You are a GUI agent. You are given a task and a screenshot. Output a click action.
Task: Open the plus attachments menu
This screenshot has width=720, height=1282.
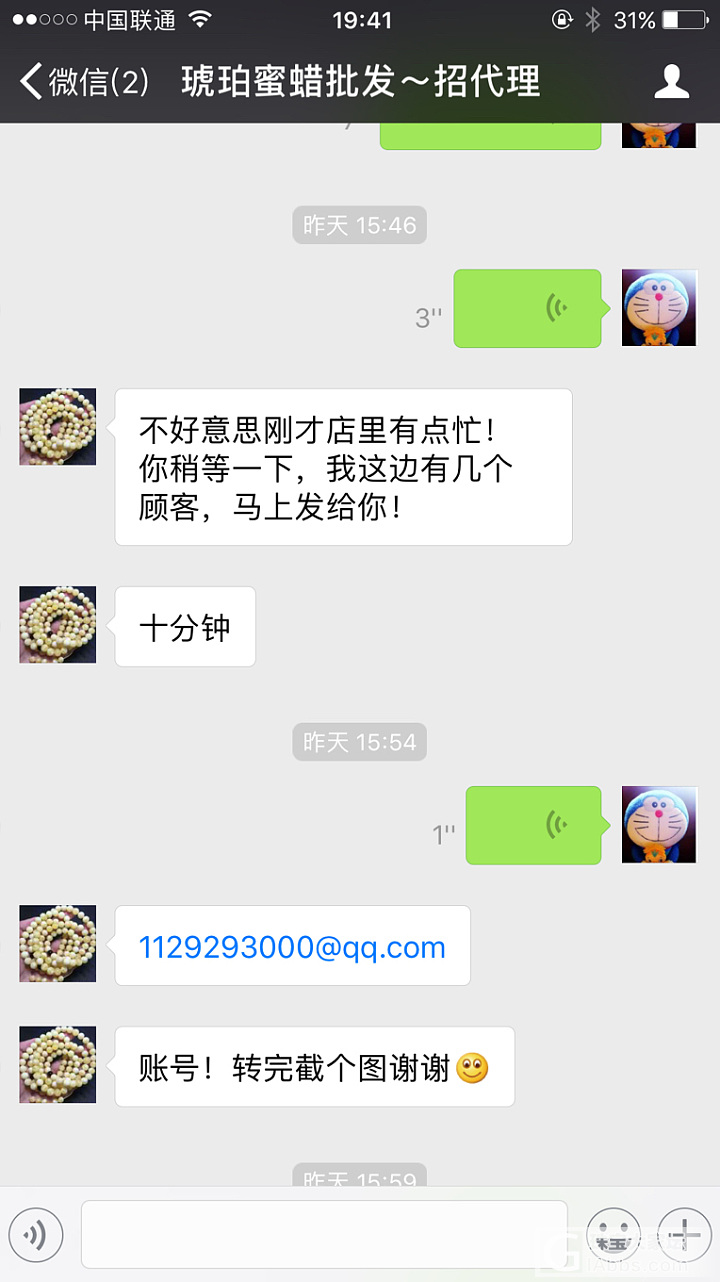[x=684, y=1236]
